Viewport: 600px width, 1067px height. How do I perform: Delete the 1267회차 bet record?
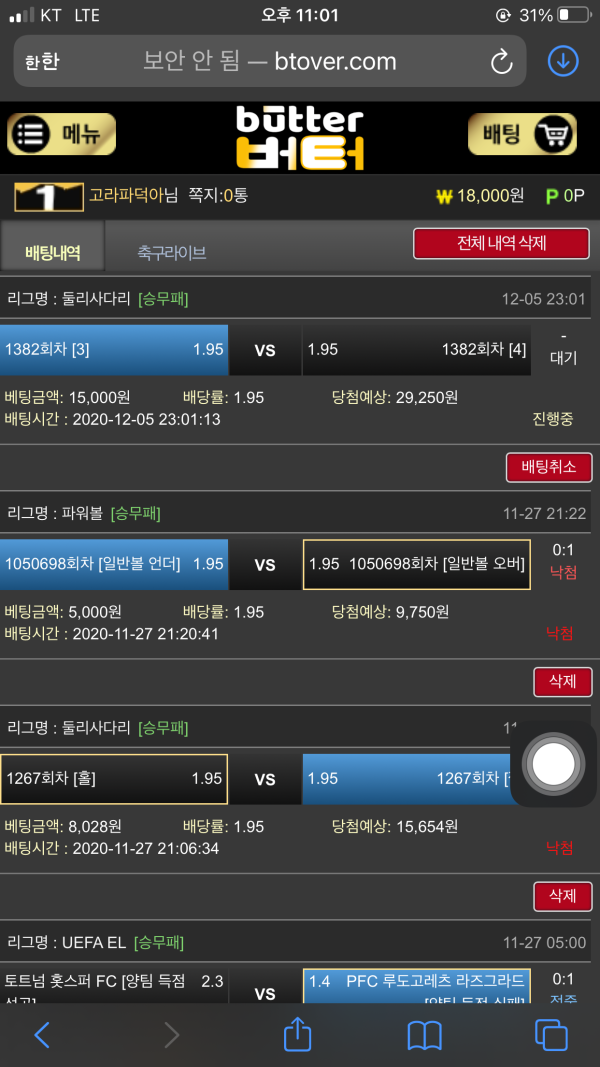click(562, 896)
